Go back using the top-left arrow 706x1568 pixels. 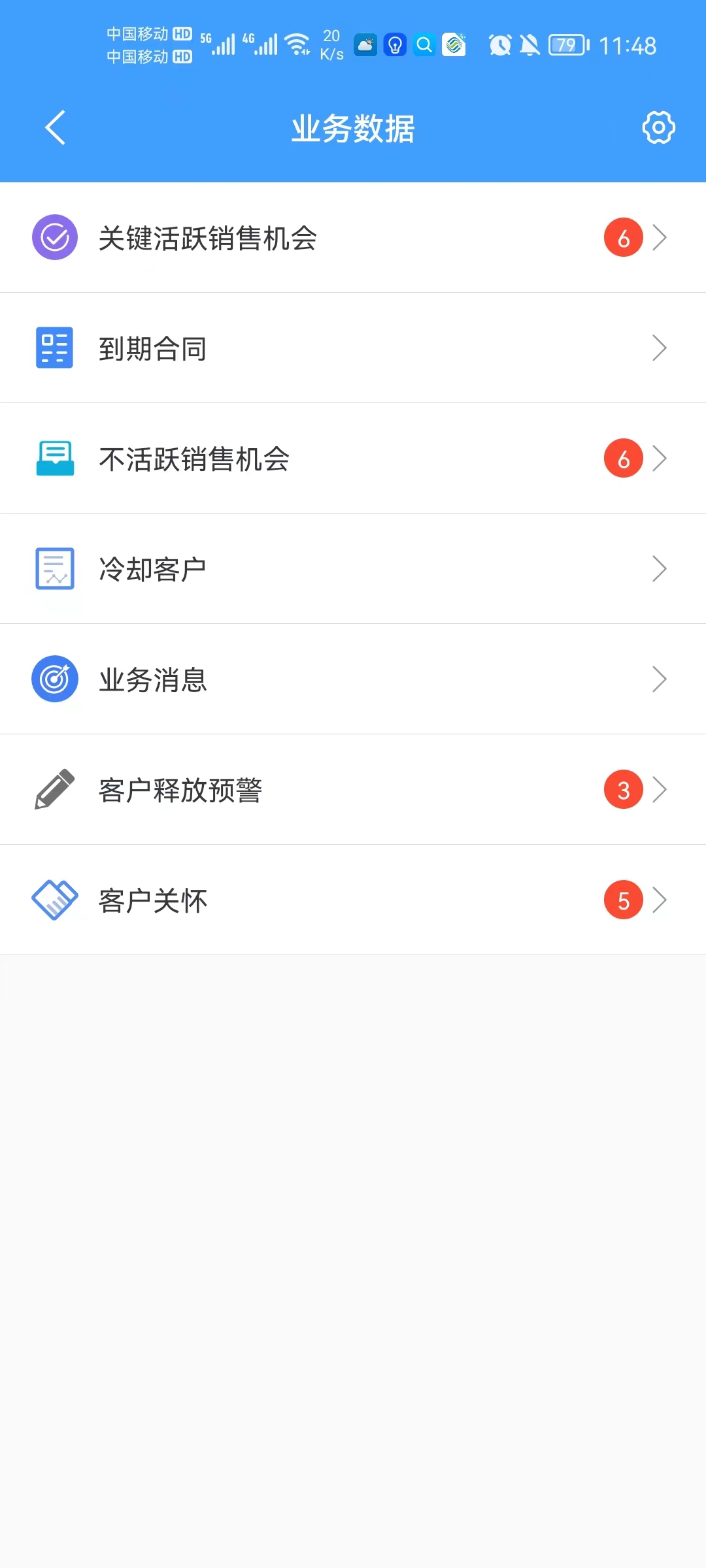click(x=56, y=127)
